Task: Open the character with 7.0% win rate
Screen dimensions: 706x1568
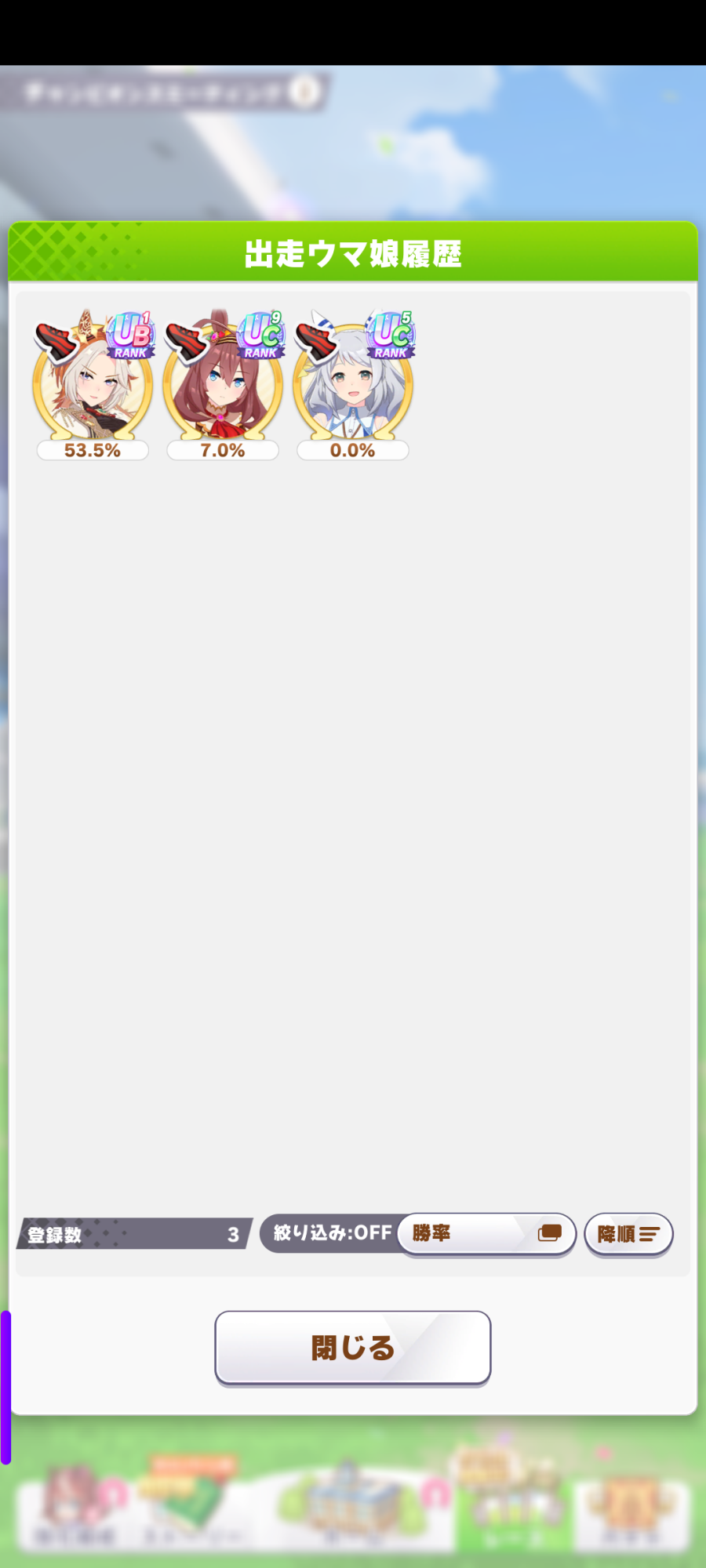Action: coord(223,384)
